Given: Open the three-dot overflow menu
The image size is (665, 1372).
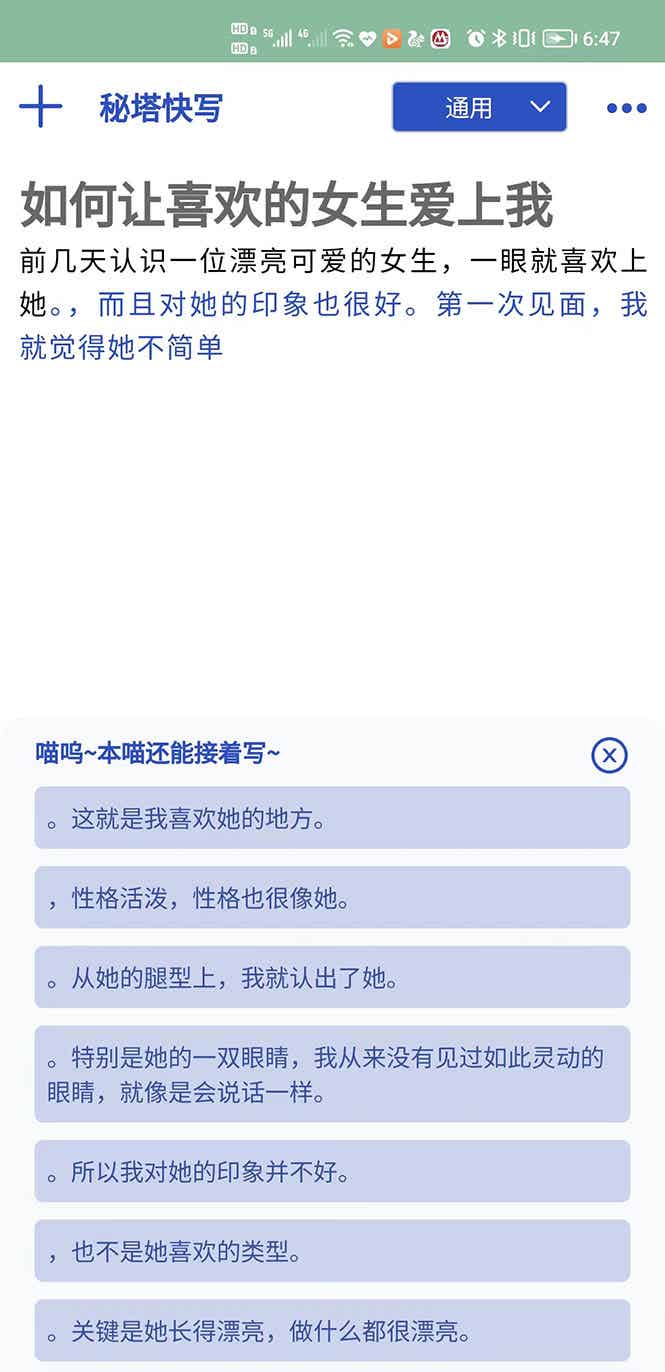Looking at the screenshot, I should tap(627, 108).
